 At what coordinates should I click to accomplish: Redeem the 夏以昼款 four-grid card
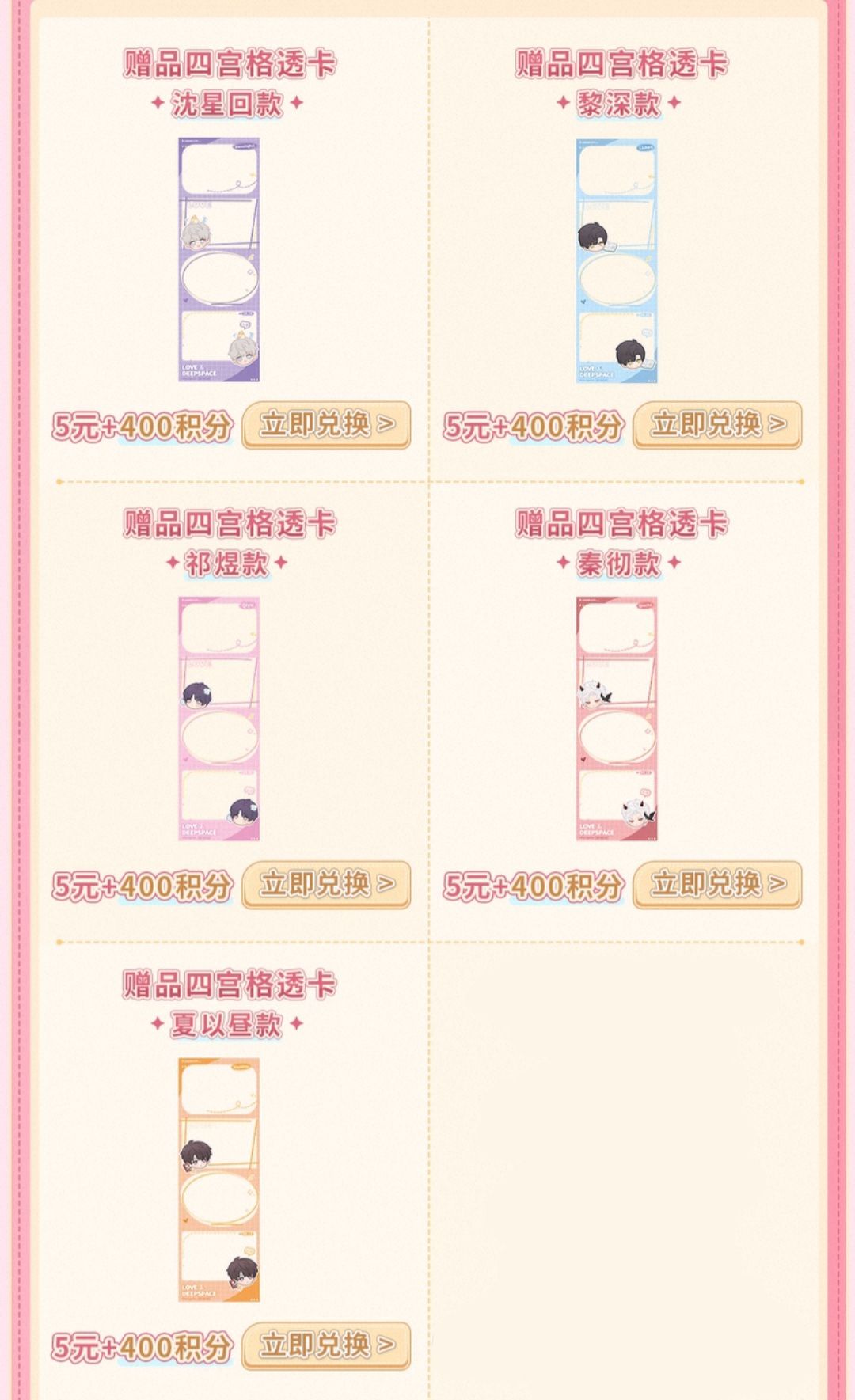pos(326,1345)
